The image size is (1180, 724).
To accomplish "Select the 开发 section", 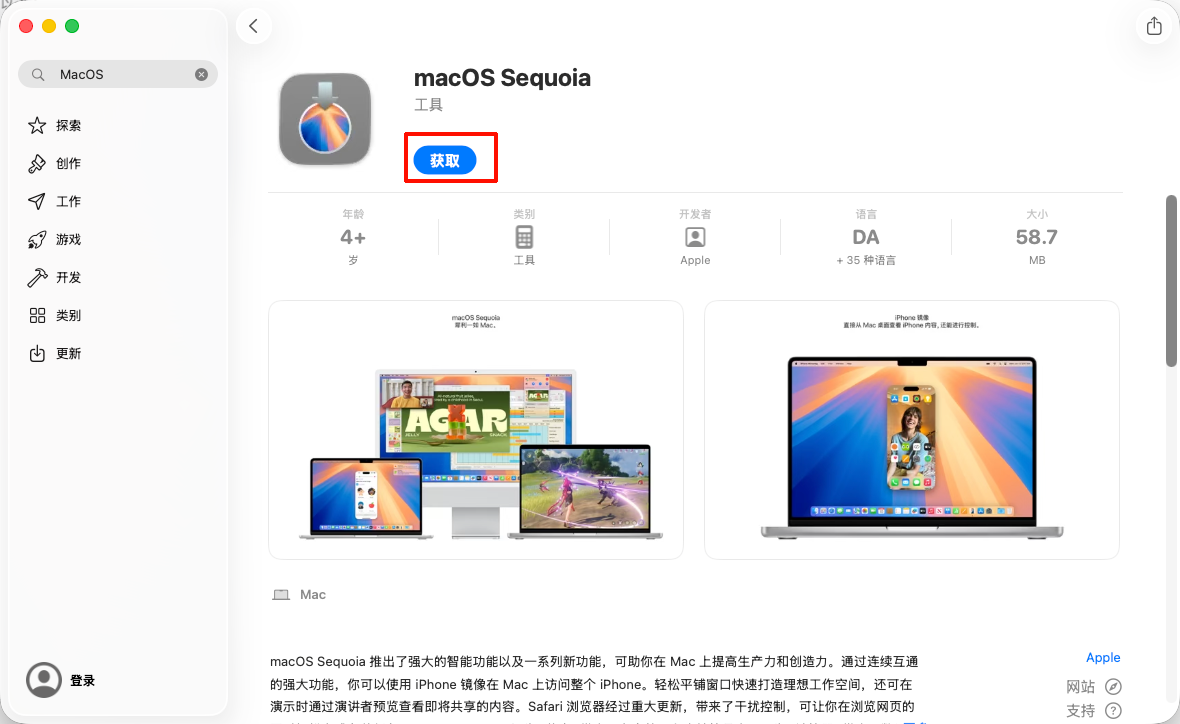I will pos(68,277).
